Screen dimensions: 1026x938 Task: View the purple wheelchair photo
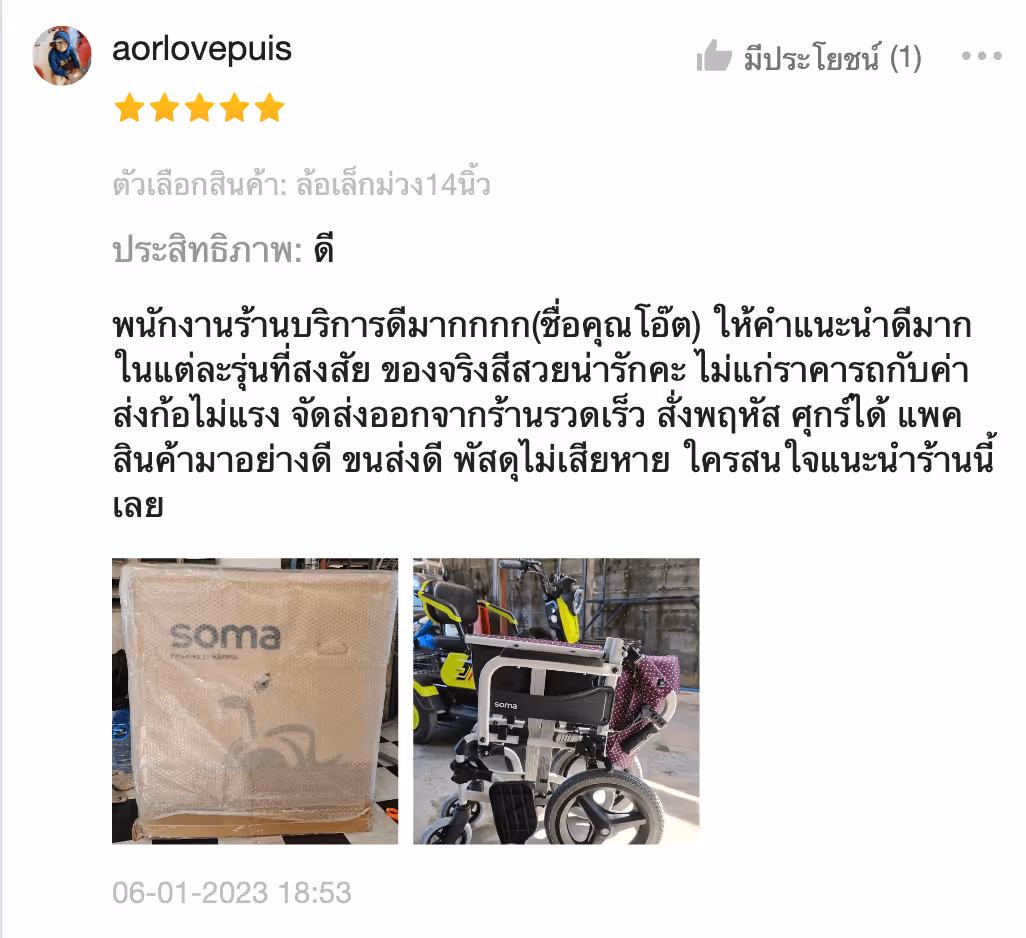click(x=556, y=701)
